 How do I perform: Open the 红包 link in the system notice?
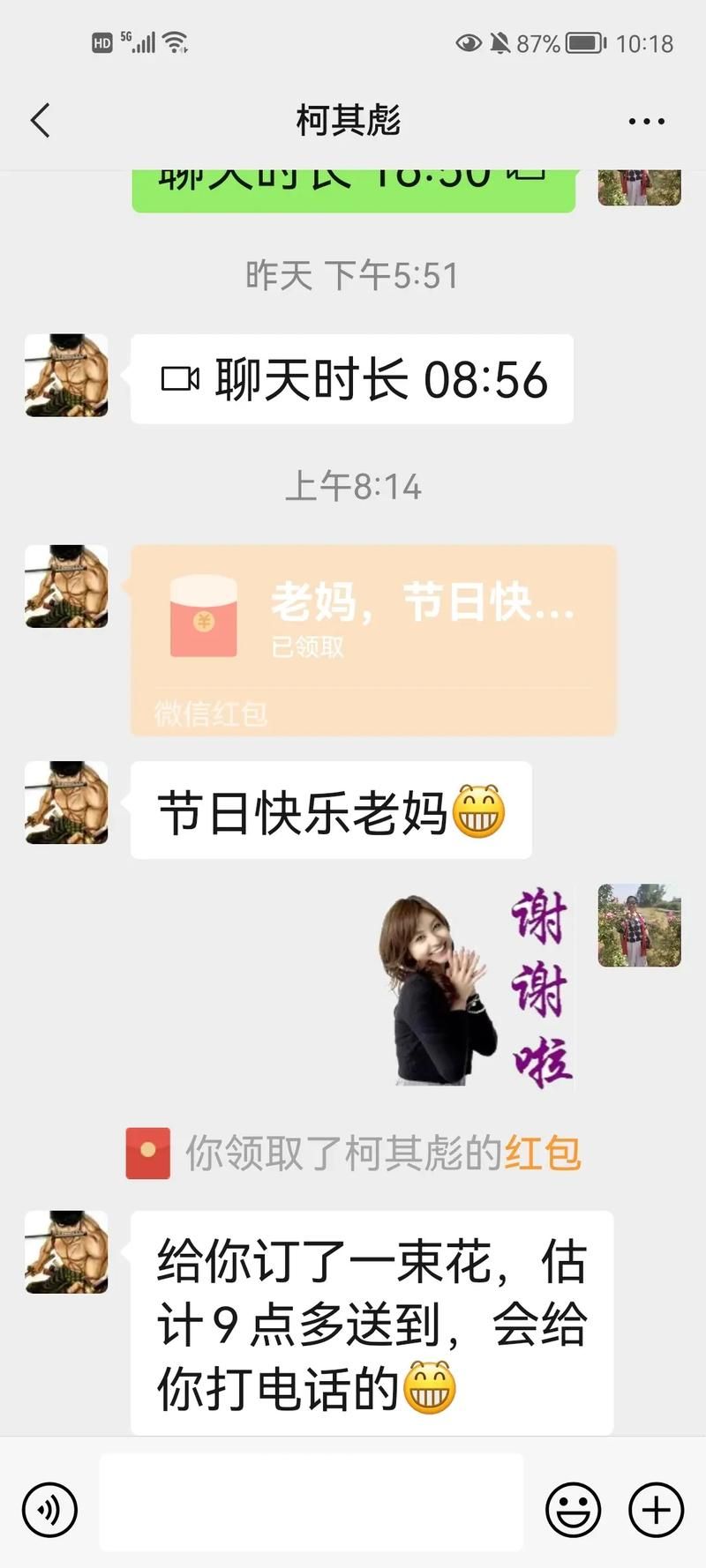pos(542,1153)
